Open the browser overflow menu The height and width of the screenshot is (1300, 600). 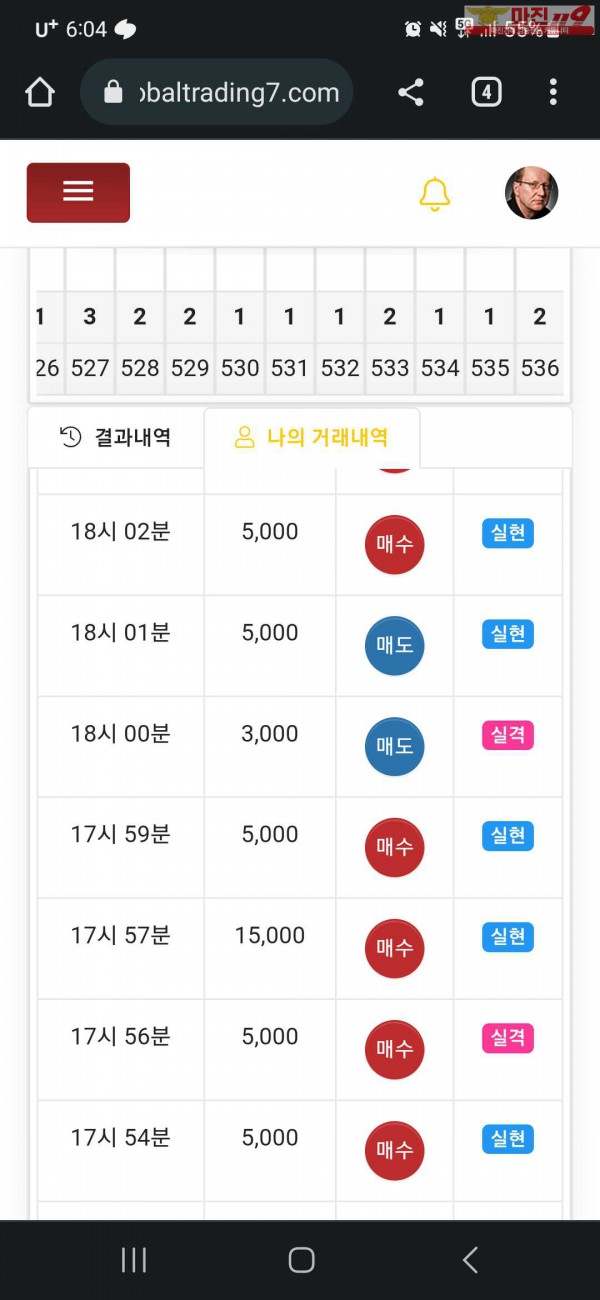(553, 93)
